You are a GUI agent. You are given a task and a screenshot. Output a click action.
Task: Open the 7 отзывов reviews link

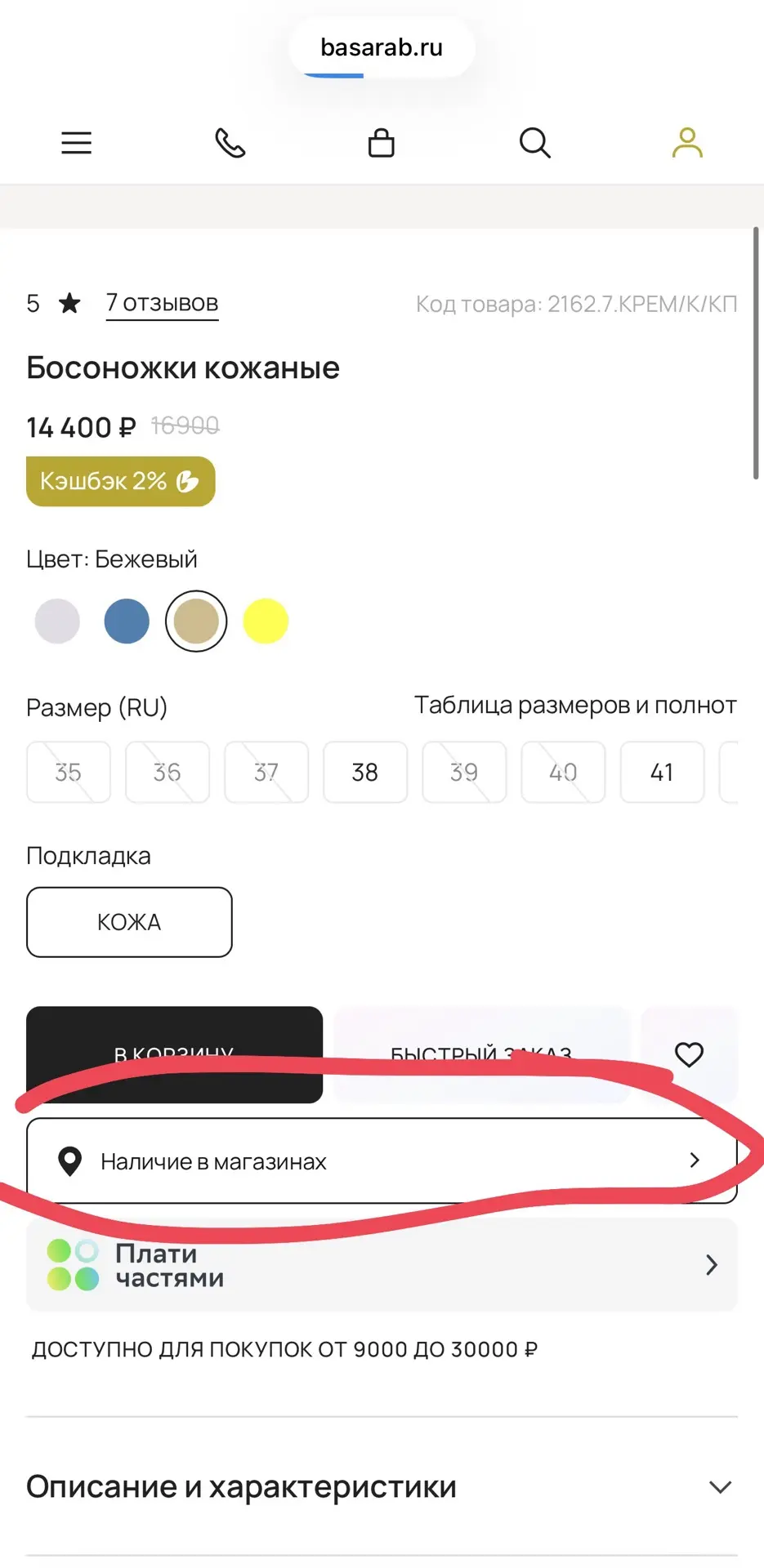(x=162, y=304)
